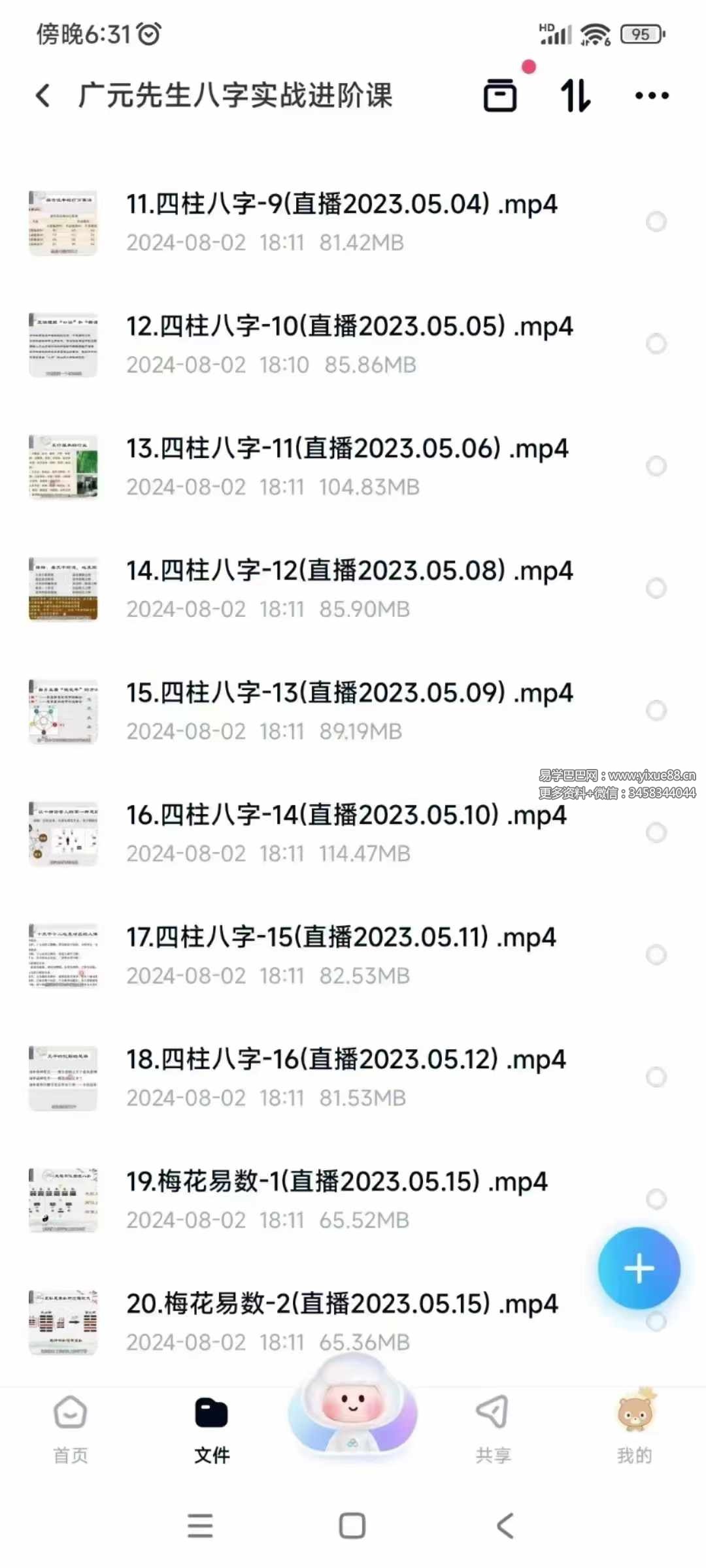Open the sort arrows icon in top bar
The width and height of the screenshot is (706, 1568).
[574, 96]
